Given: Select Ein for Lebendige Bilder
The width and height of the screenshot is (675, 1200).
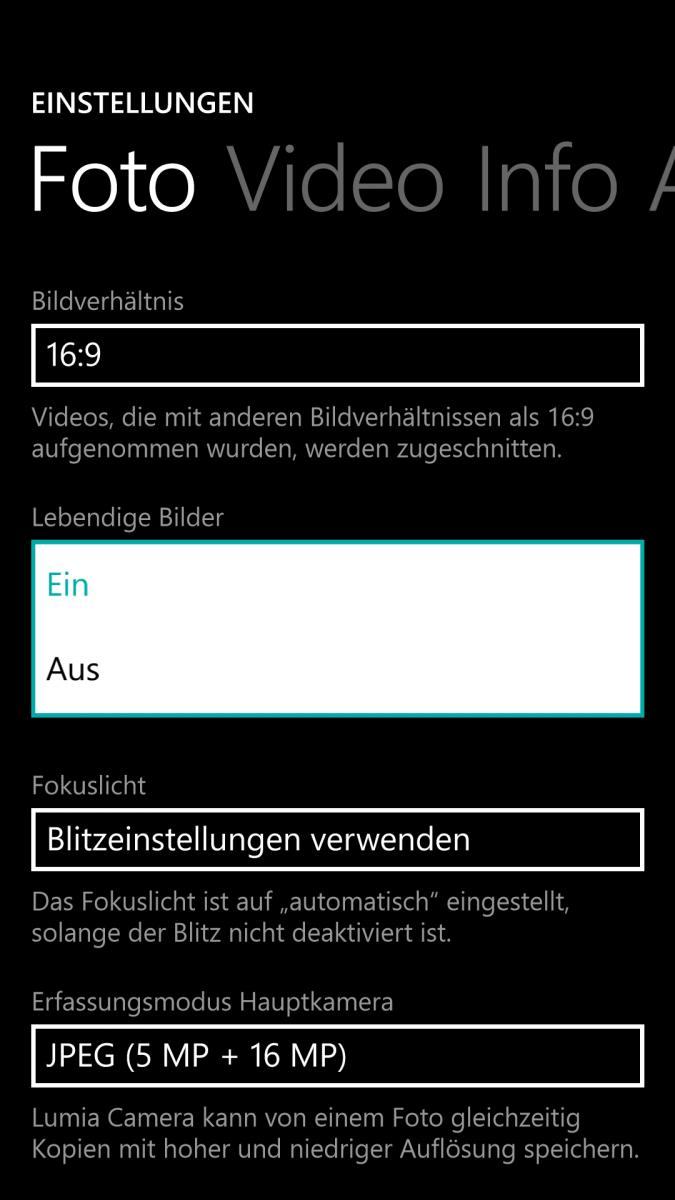Looking at the screenshot, I should [x=337, y=585].
